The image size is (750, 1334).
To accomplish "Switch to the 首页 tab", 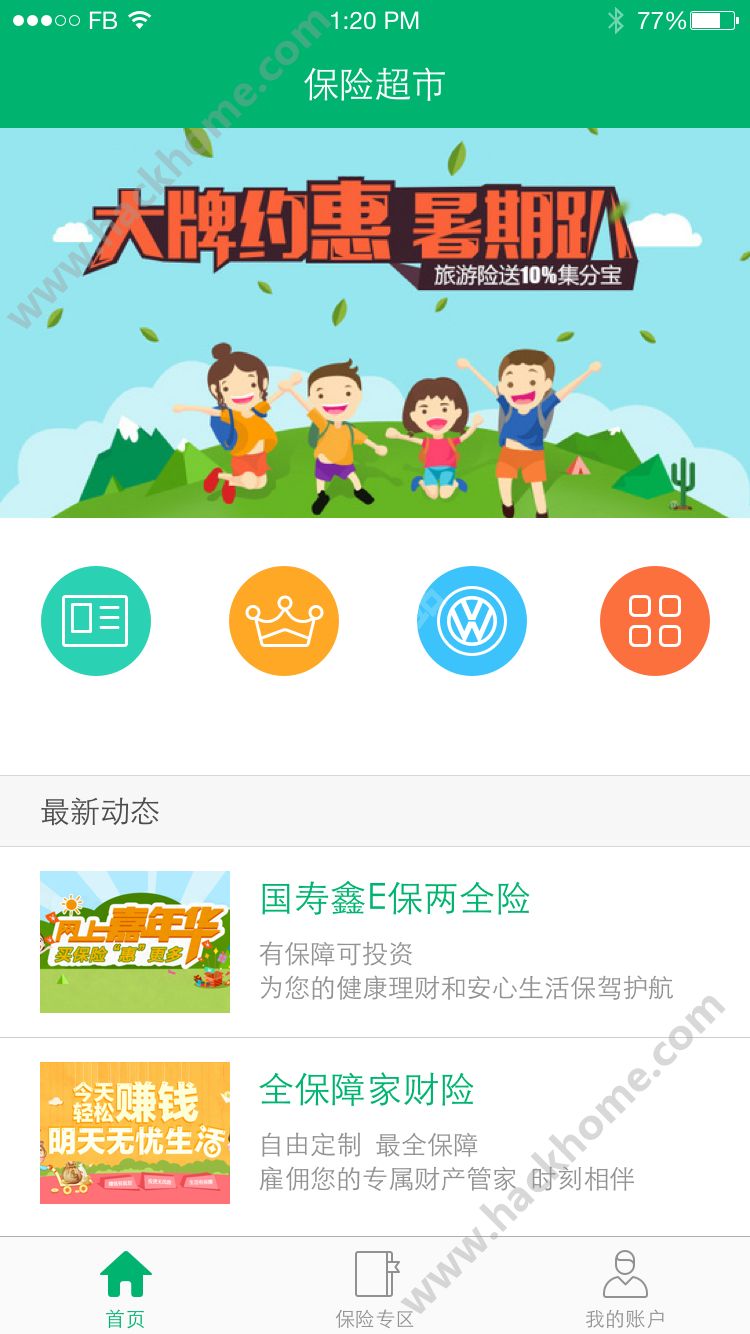I will coord(125,1288).
